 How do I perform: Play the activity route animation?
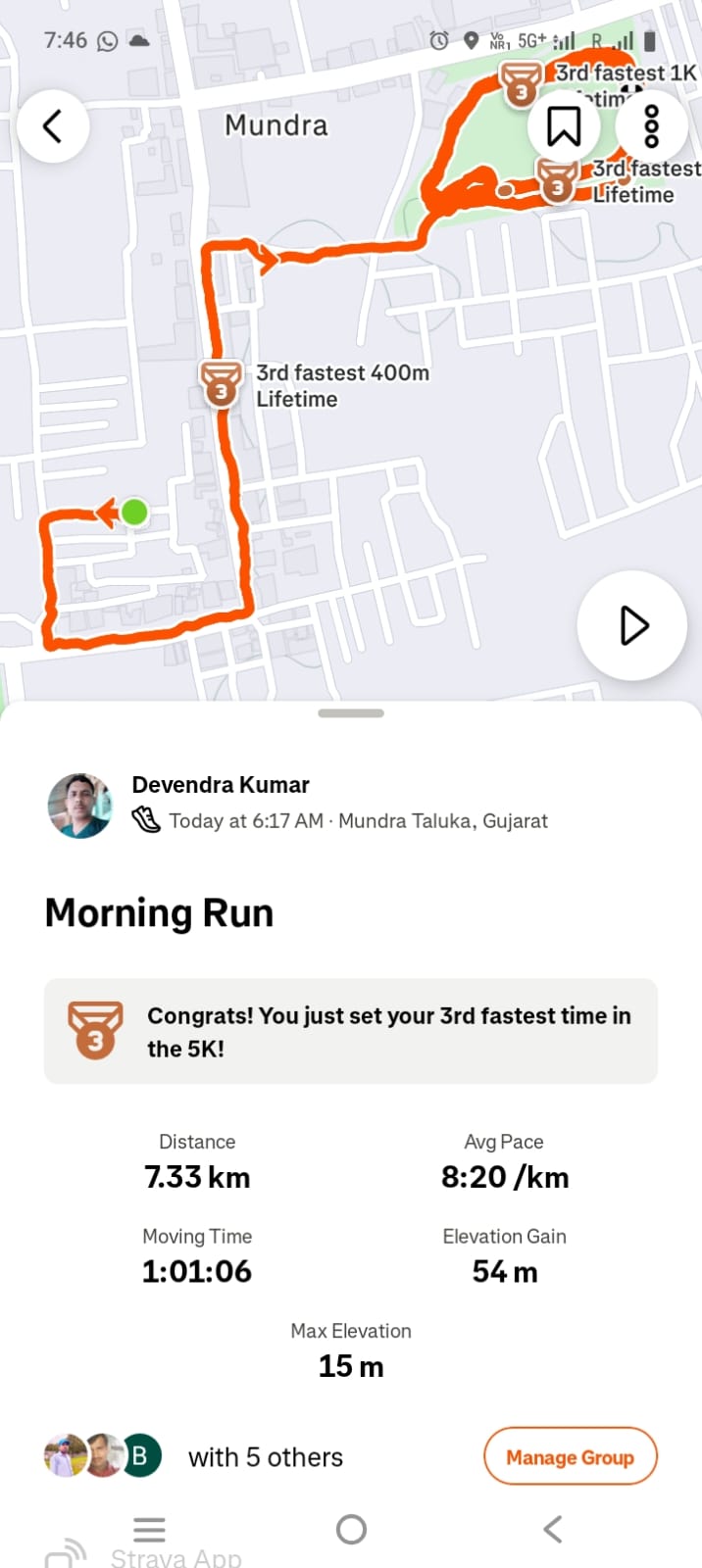click(632, 625)
